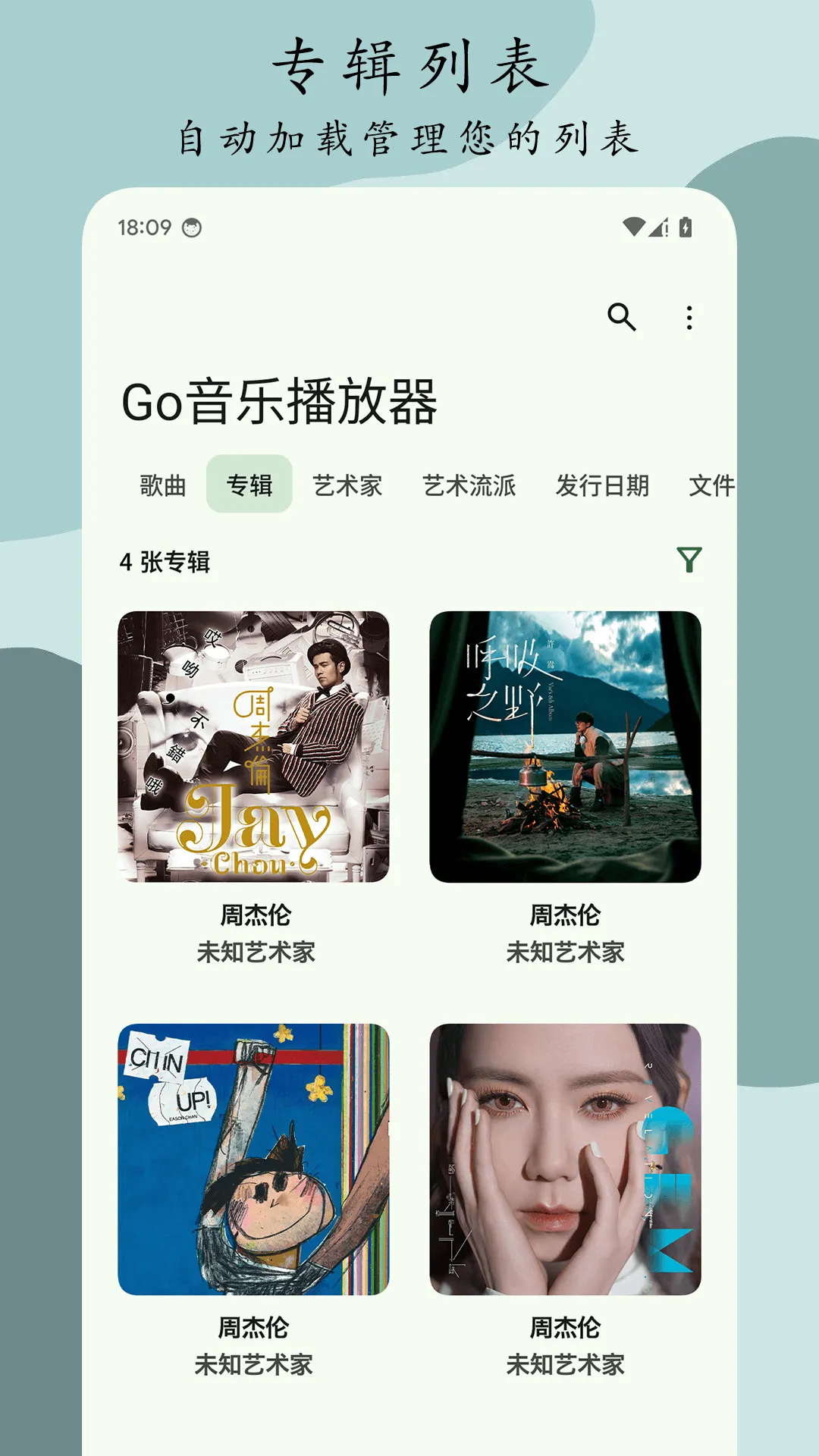
Task: Select the 艺术家 tab
Action: coord(346,485)
